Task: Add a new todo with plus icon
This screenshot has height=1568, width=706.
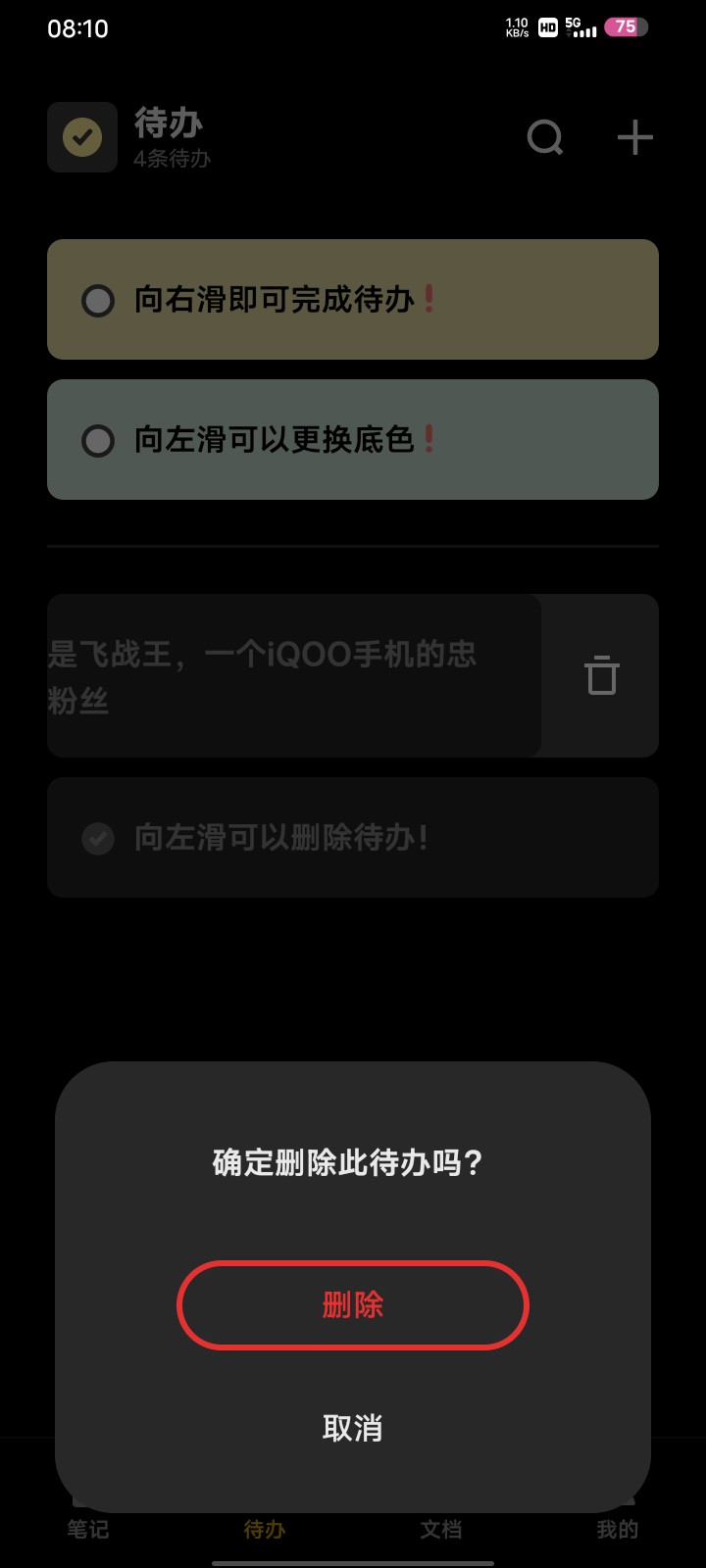Action: coord(635,137)
